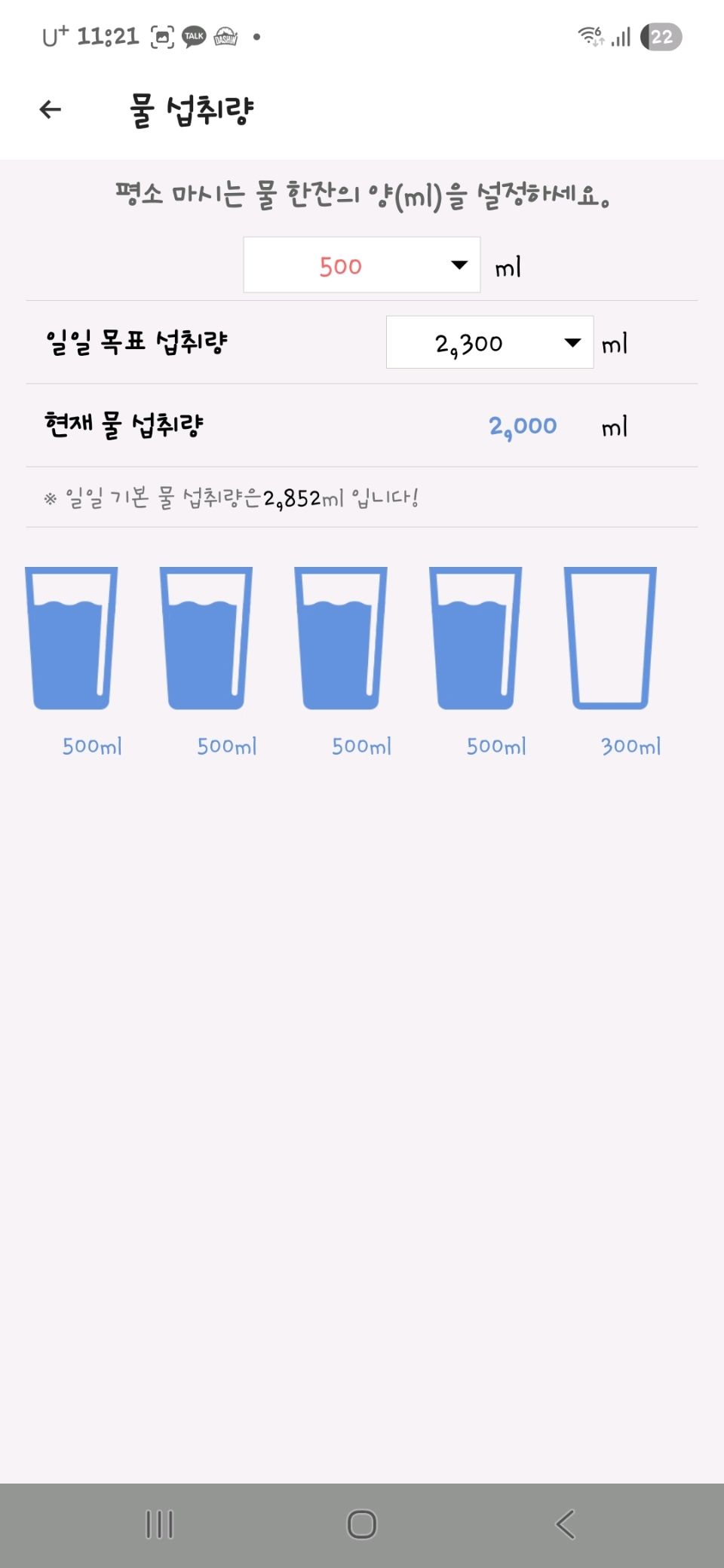The height and width of the screenshot is (1568, 724).
Task: Go to the system home screen
Action: pos(361,1524)
